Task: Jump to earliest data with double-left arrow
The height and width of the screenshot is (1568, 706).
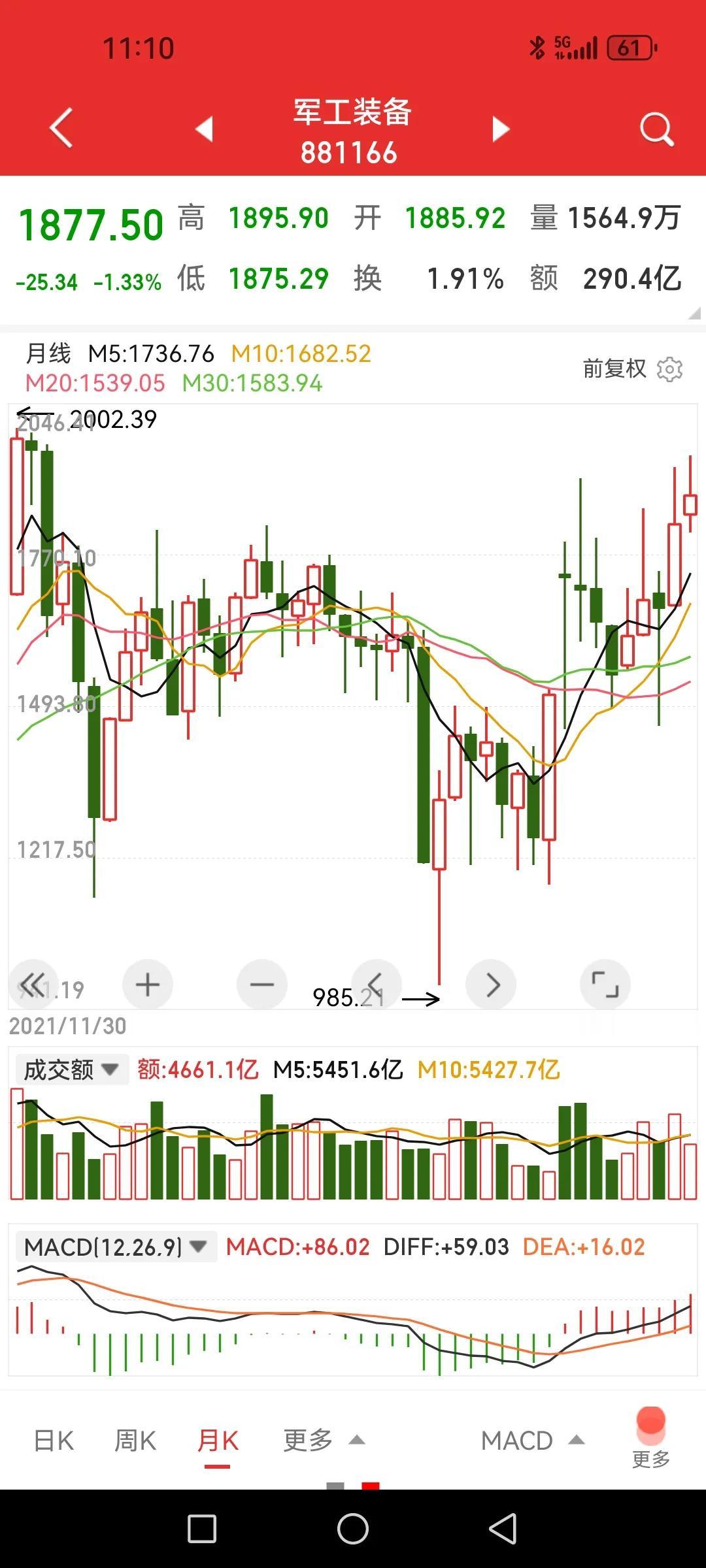Action: 33,984
